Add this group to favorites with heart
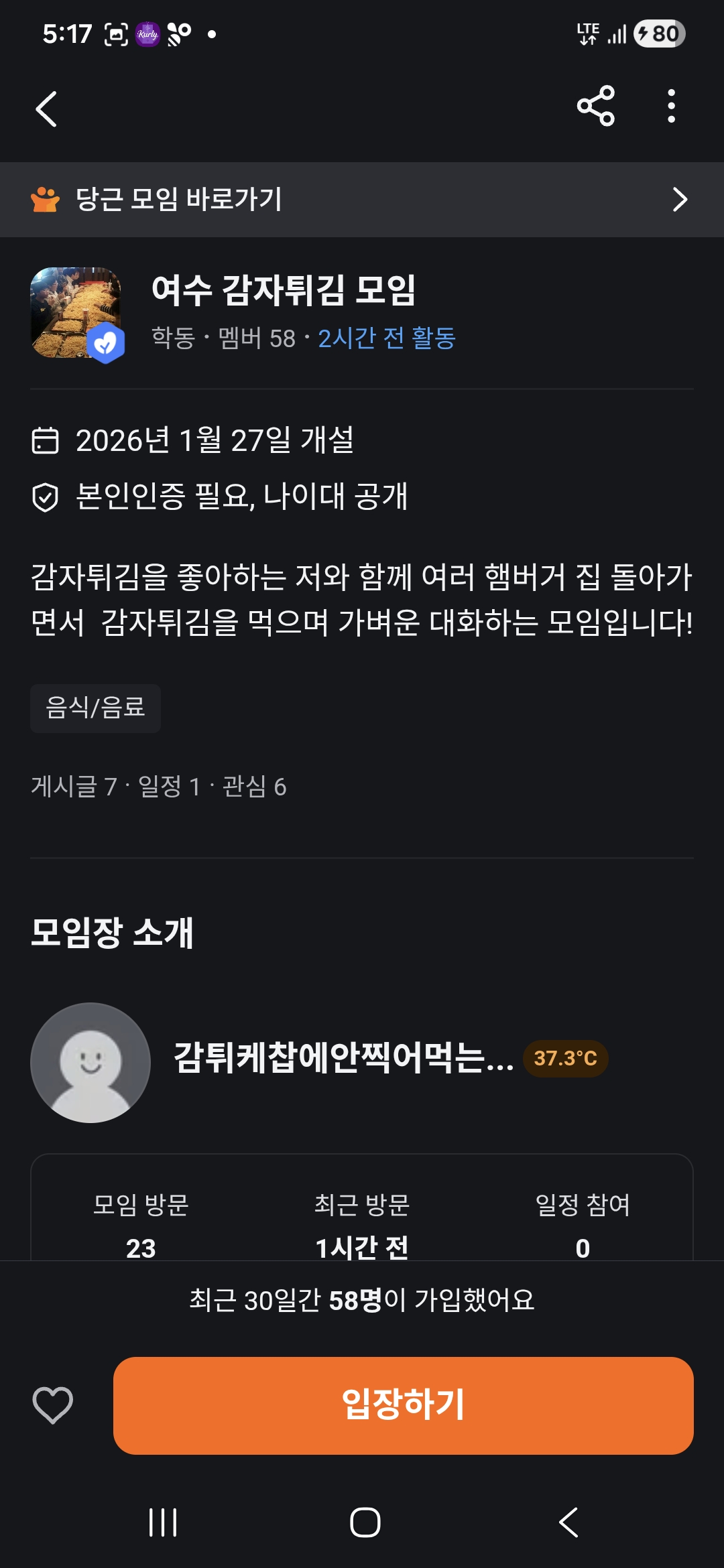724x1568 pixels. click(53, 1405)
